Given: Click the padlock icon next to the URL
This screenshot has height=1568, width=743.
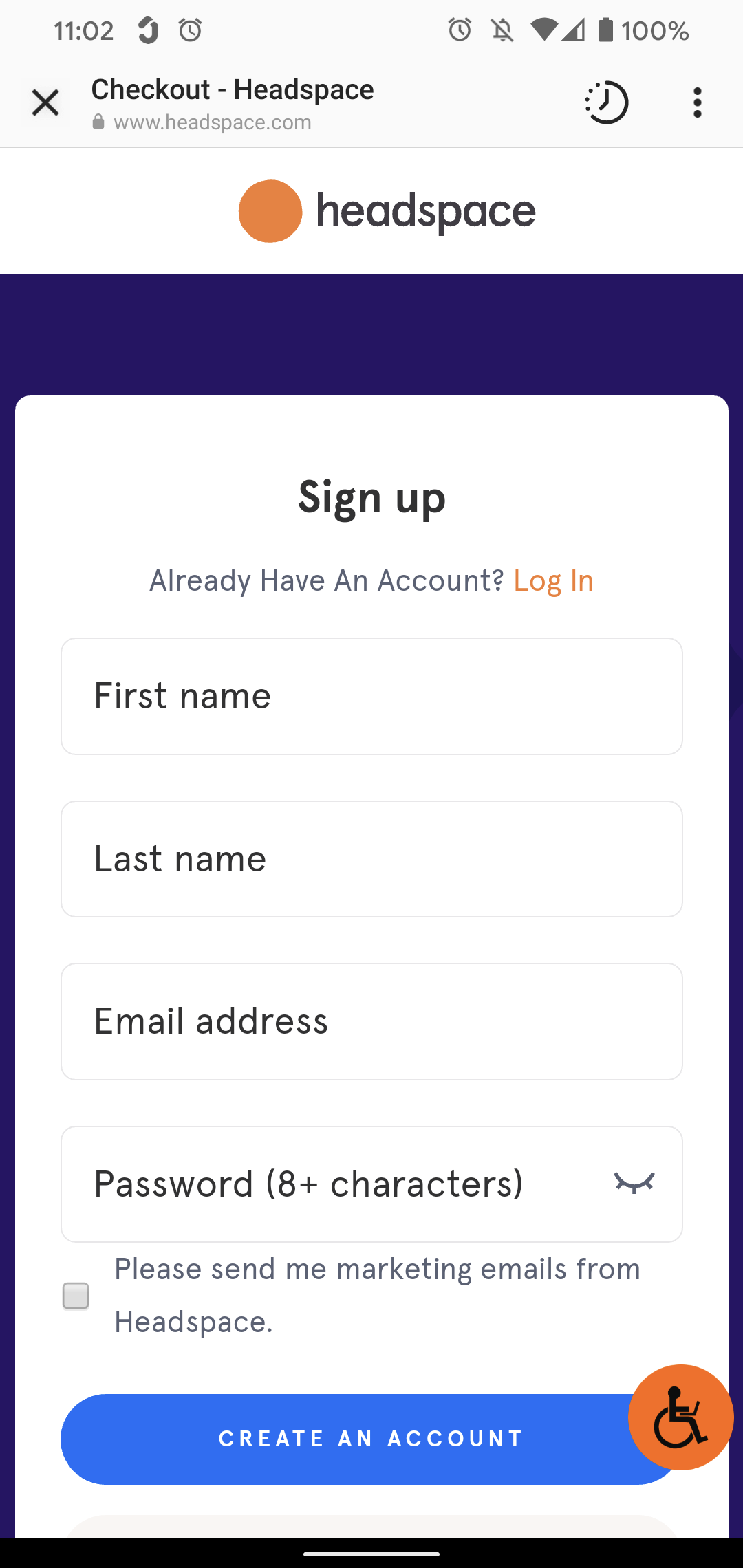Looking at the screenshot, I should tap(97, 122).
